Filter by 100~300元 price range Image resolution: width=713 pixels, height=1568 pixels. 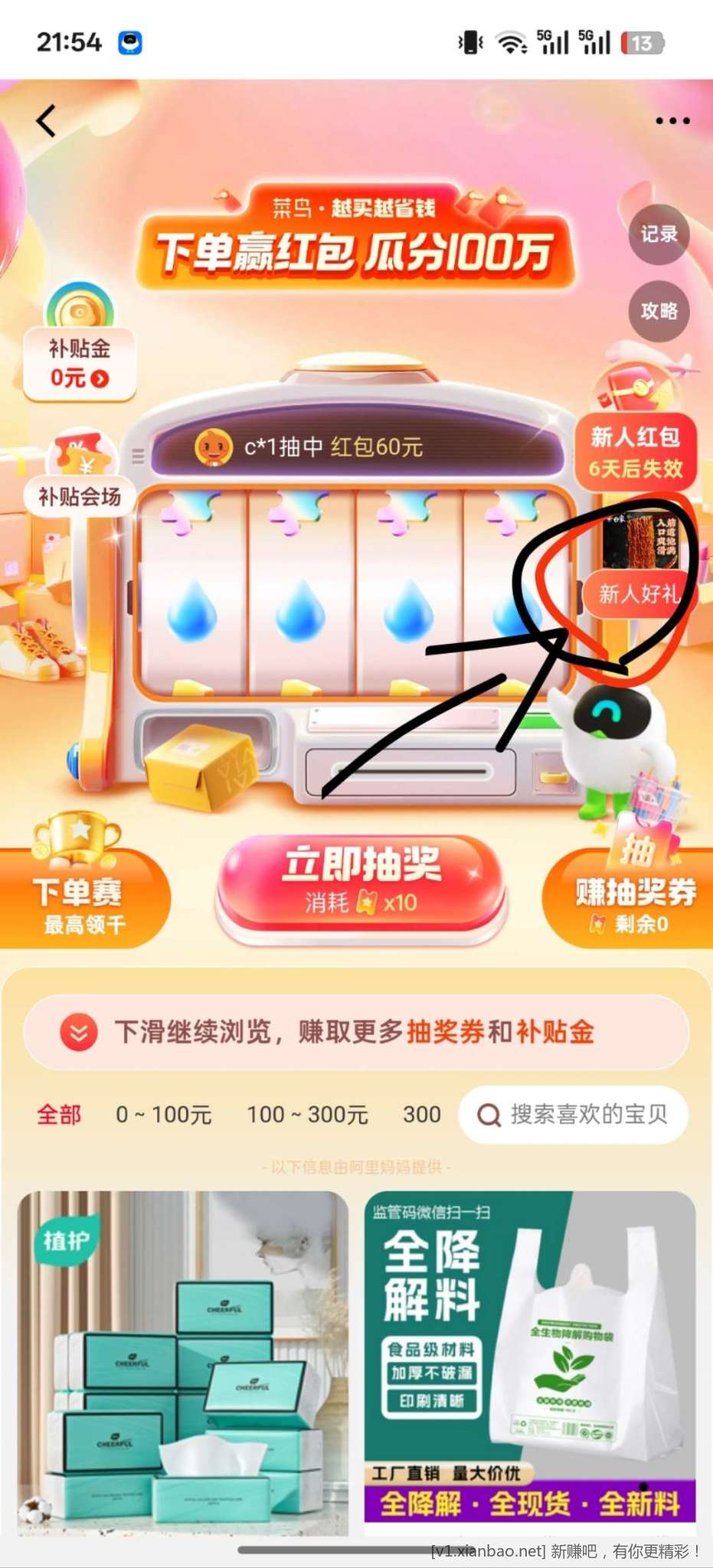[x=307, y=1115]
